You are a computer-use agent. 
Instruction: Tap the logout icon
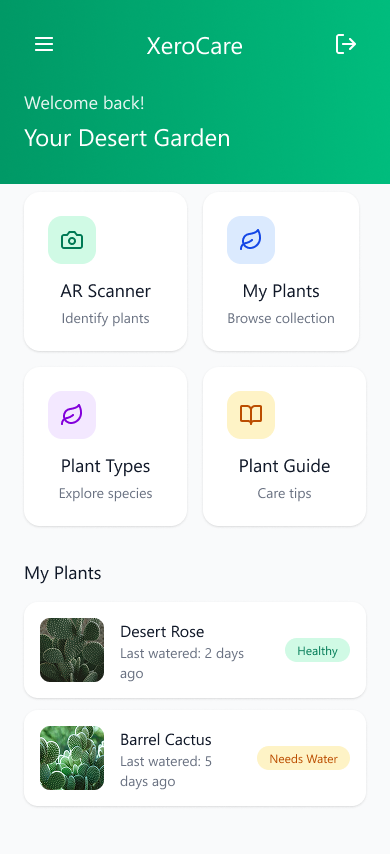pyautogui.click(x=346, y=44)
